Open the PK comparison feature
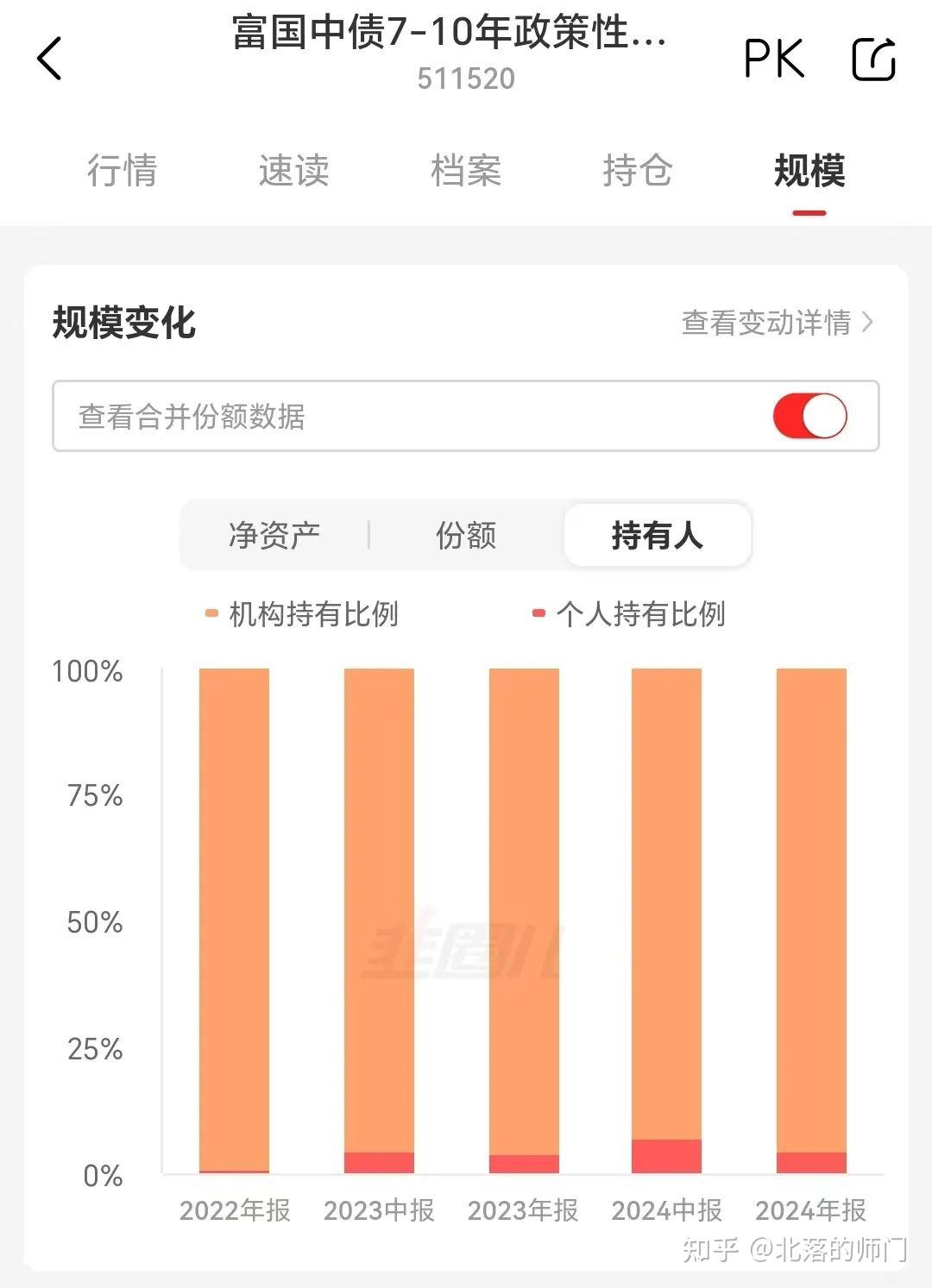932x1288 pixels. 774,58
